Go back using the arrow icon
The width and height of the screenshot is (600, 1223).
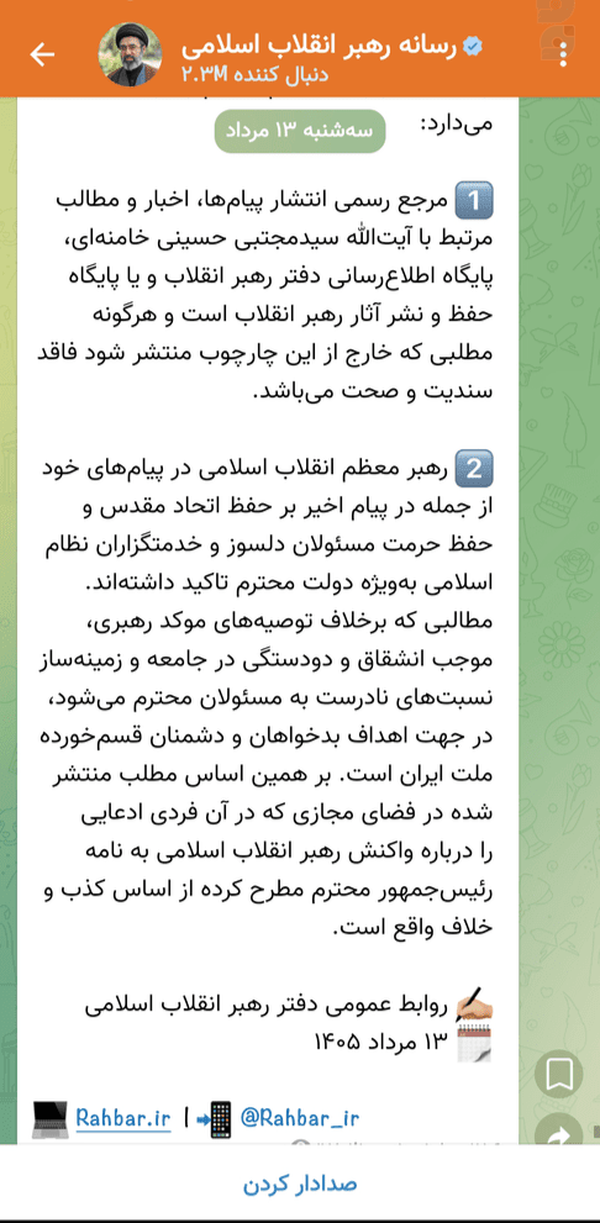43,54
